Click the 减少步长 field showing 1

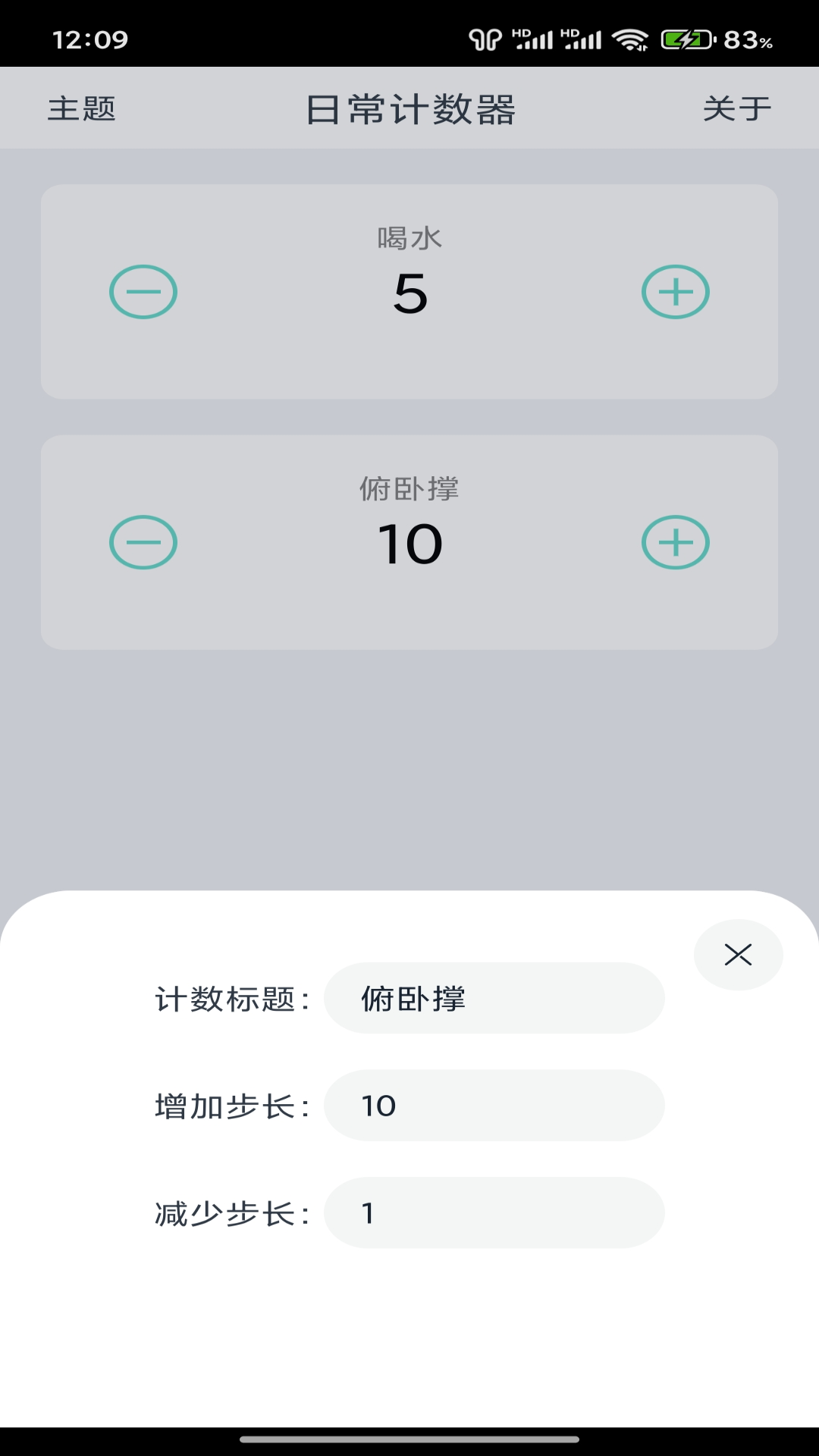pyautogui.click(x=494, y=1213)
